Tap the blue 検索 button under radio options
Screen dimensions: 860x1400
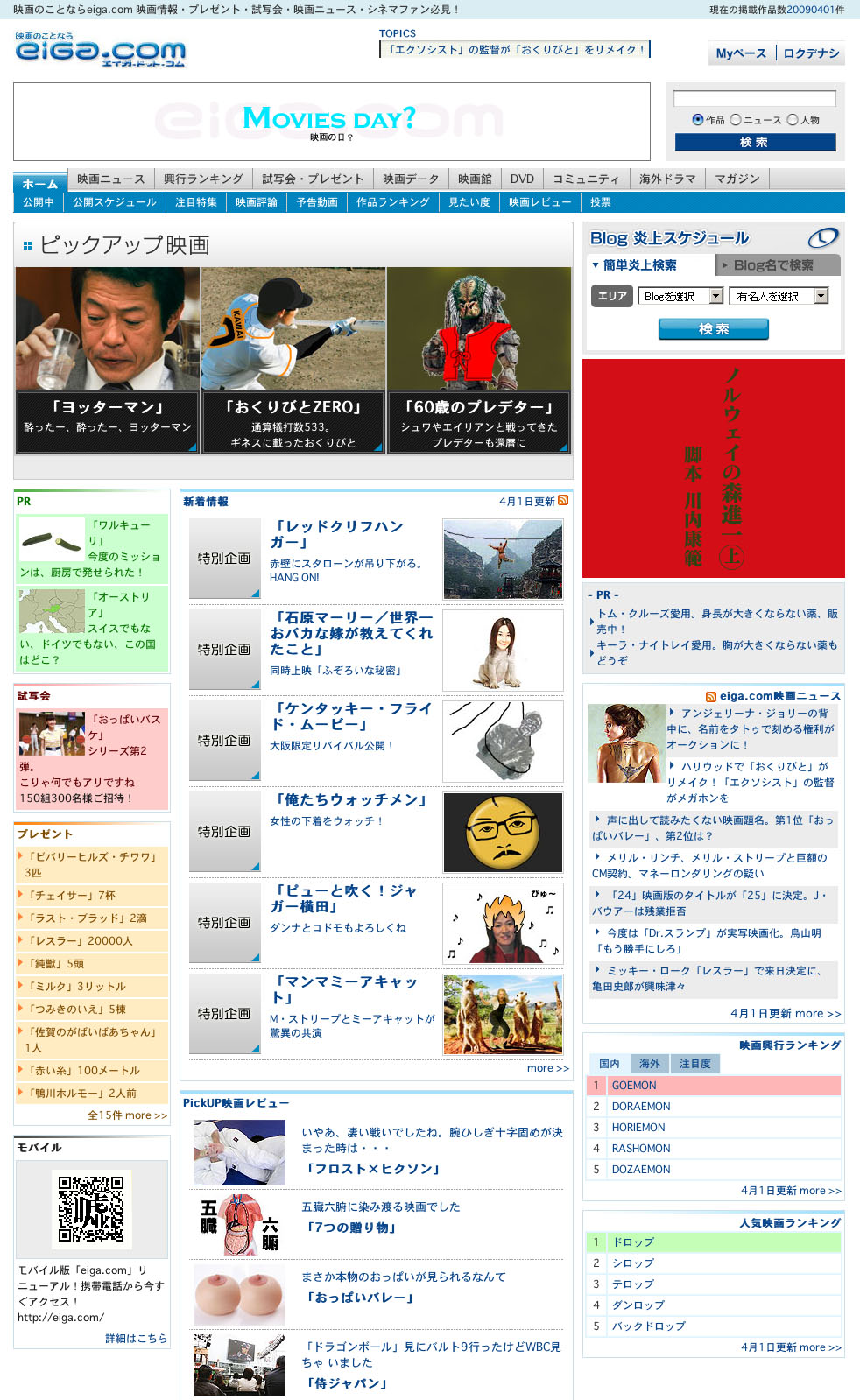(x=755, y=142)
